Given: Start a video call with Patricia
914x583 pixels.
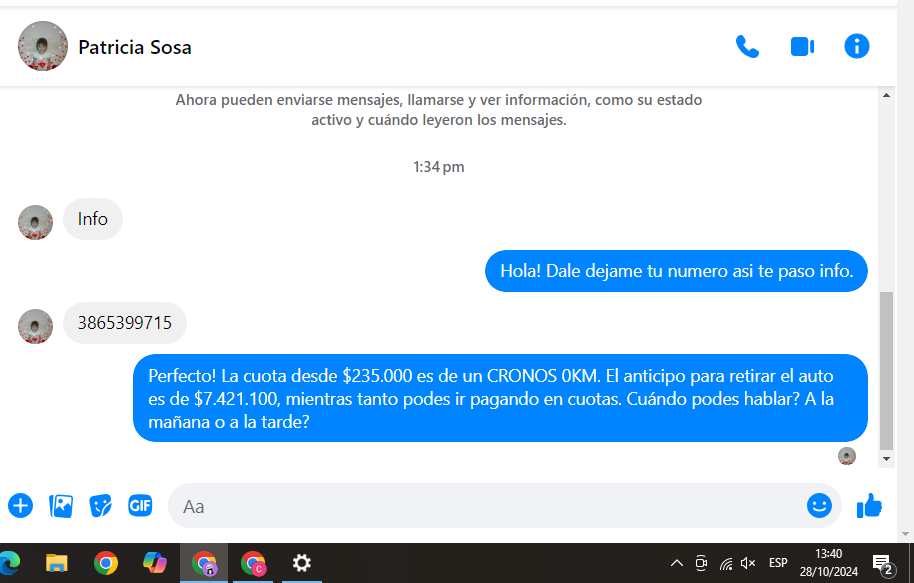Looking at the screenshot, I should (802, 46).
